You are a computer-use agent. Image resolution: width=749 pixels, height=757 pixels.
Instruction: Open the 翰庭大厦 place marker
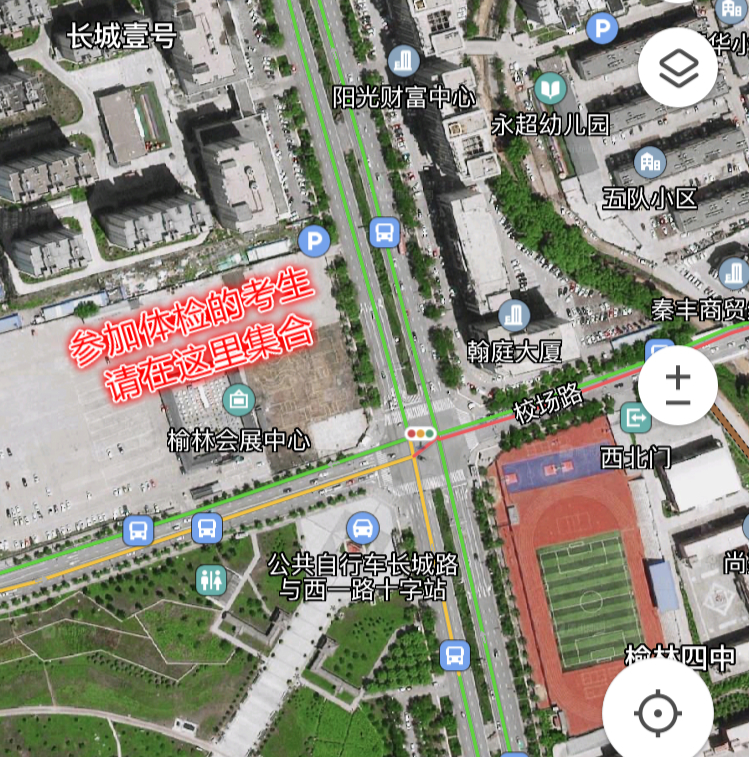514,316
